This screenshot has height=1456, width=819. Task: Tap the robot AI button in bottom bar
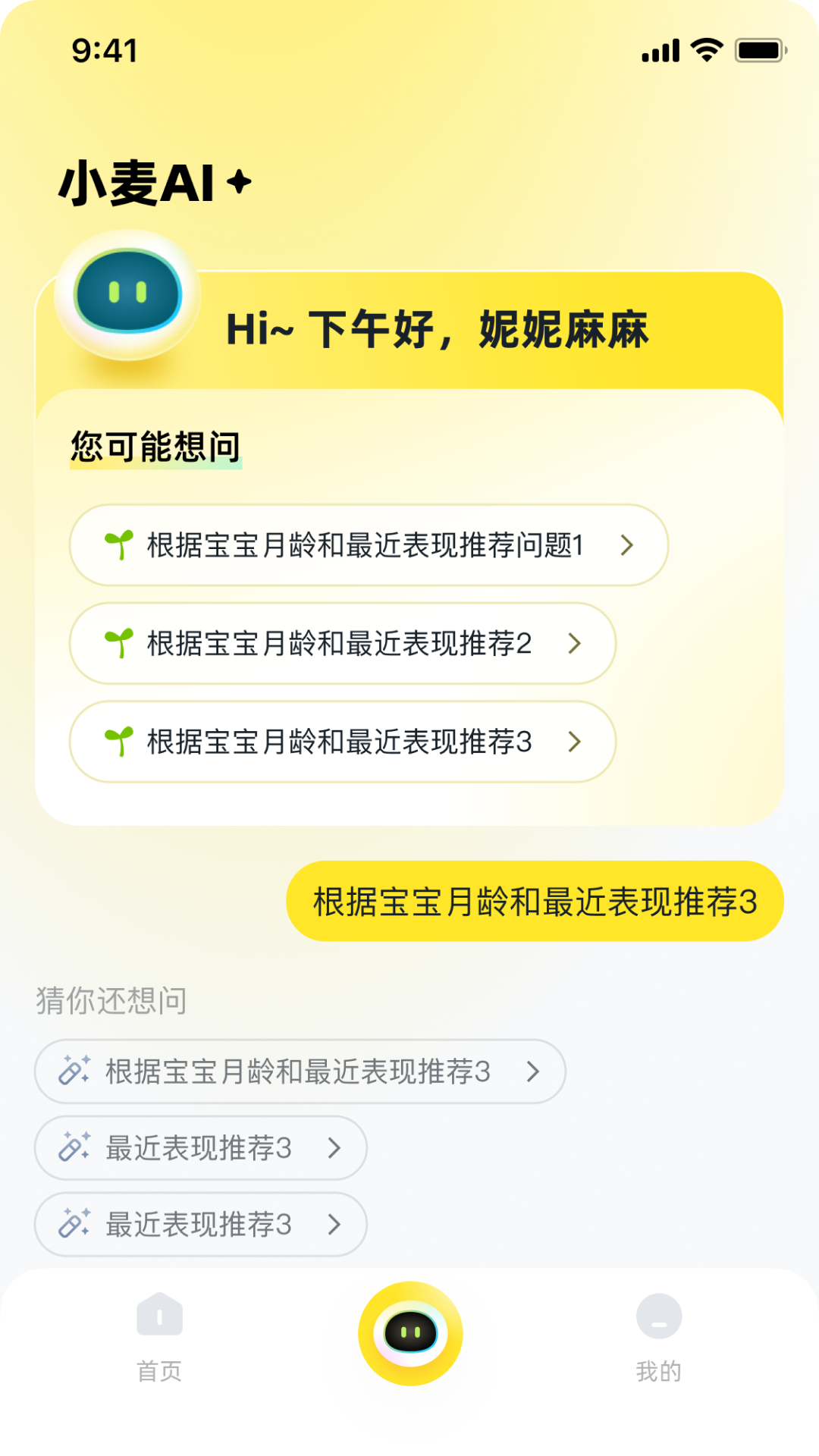(x=410, y=1333)
